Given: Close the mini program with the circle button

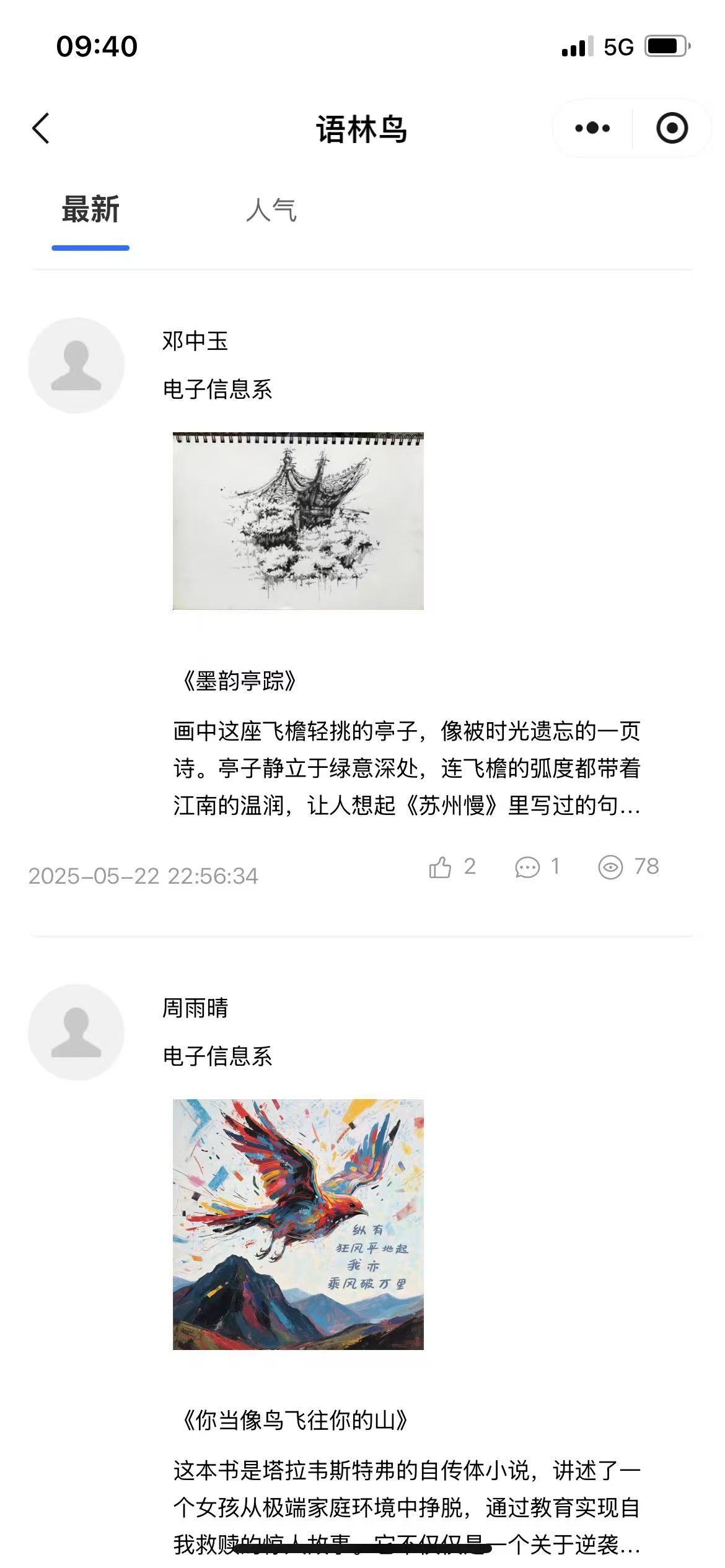Looking at the screenshot, I should (x=672, y=128).
